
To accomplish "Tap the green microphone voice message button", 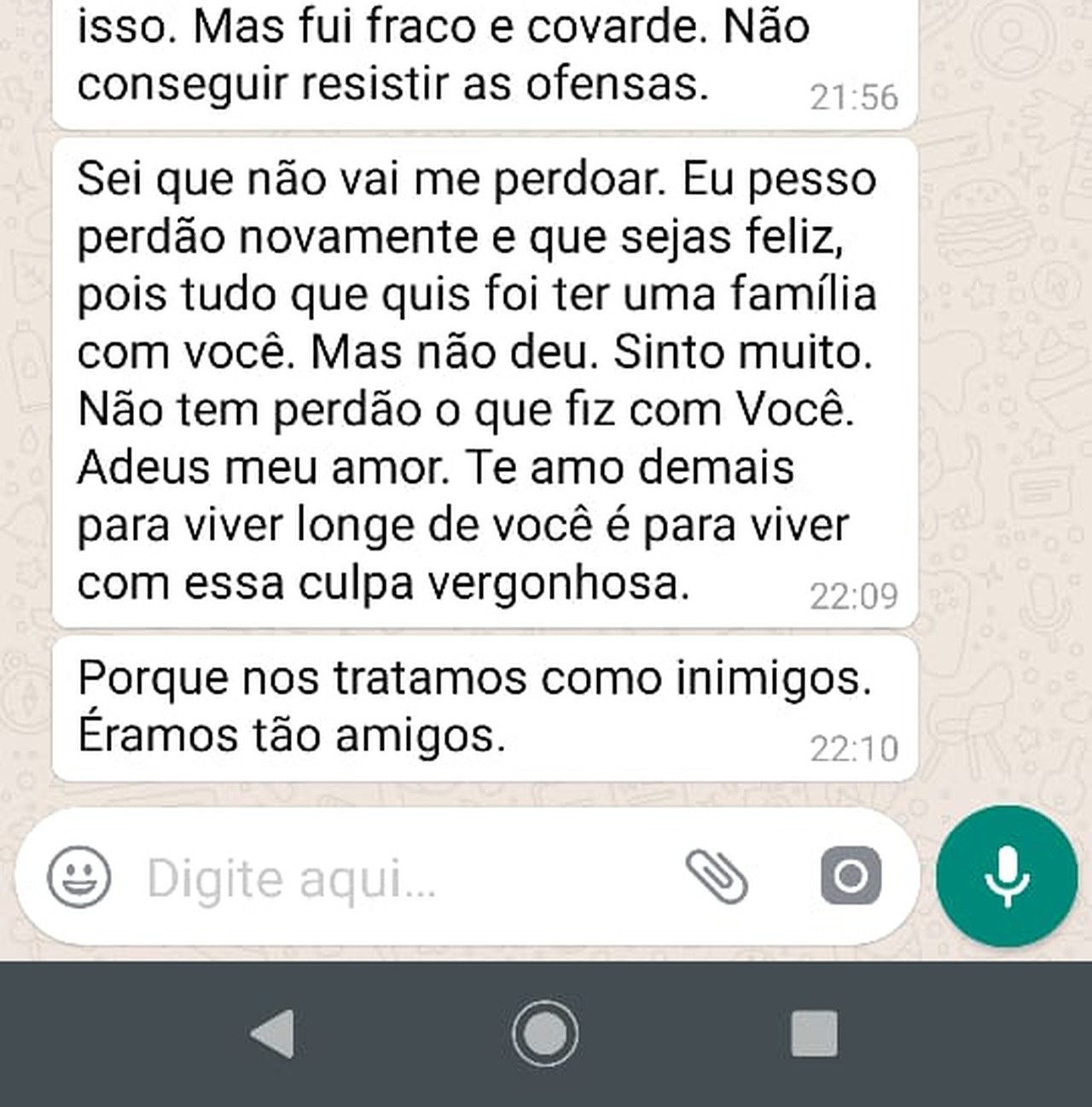I will [x=1006, y=877].
